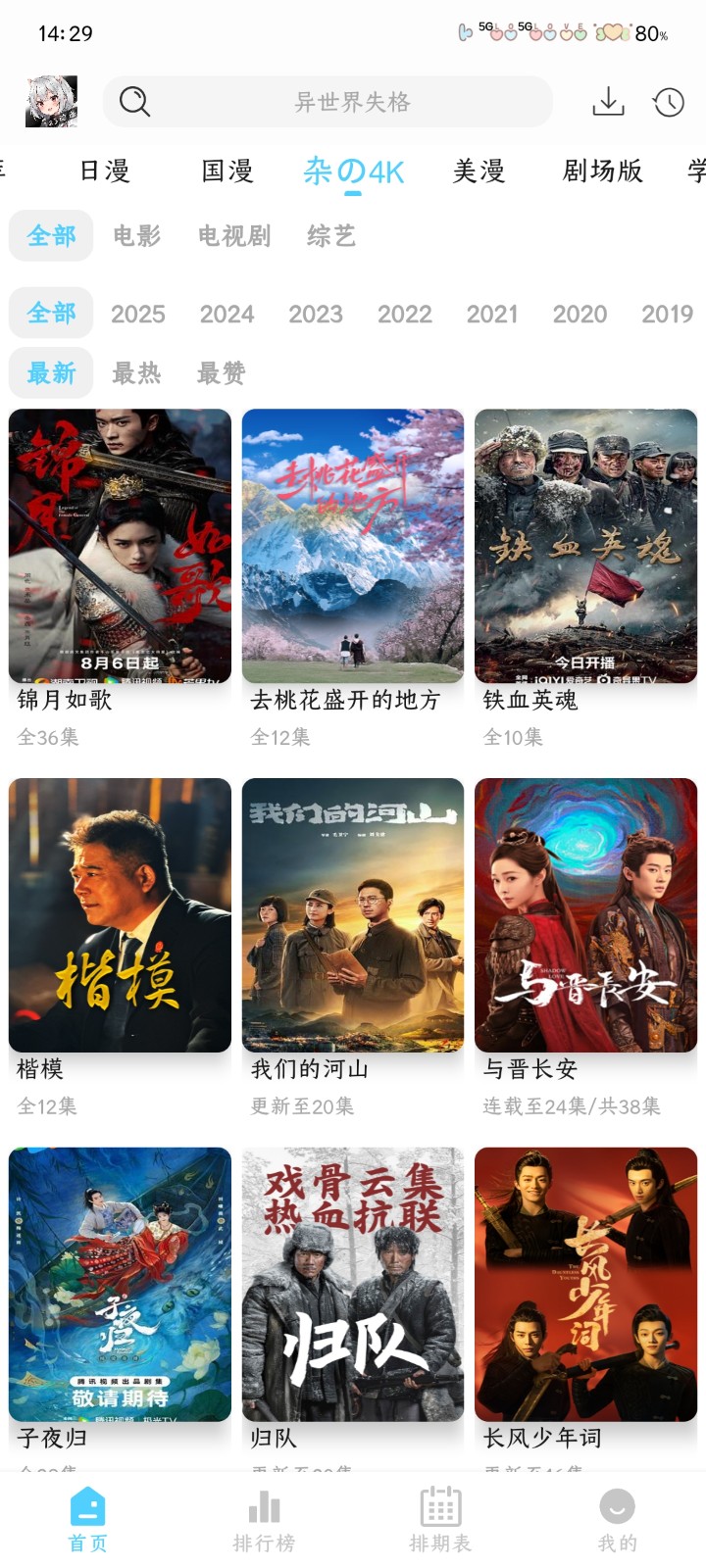The image size is (706, 1568).
Task: Open the 铁血英魂 poster thumbnail
Action: [585, 544]
